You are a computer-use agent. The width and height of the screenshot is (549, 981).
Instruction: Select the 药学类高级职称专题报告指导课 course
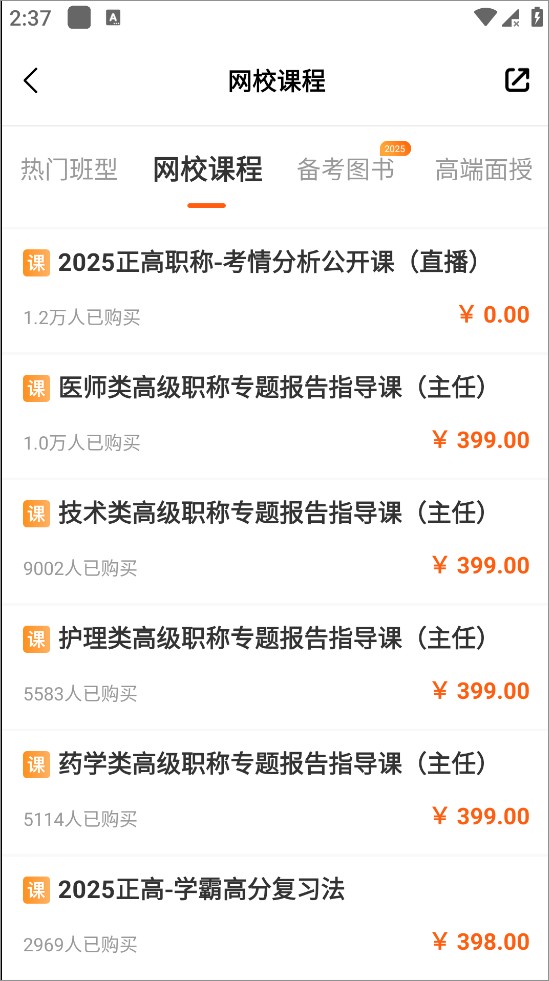point(274,791)
